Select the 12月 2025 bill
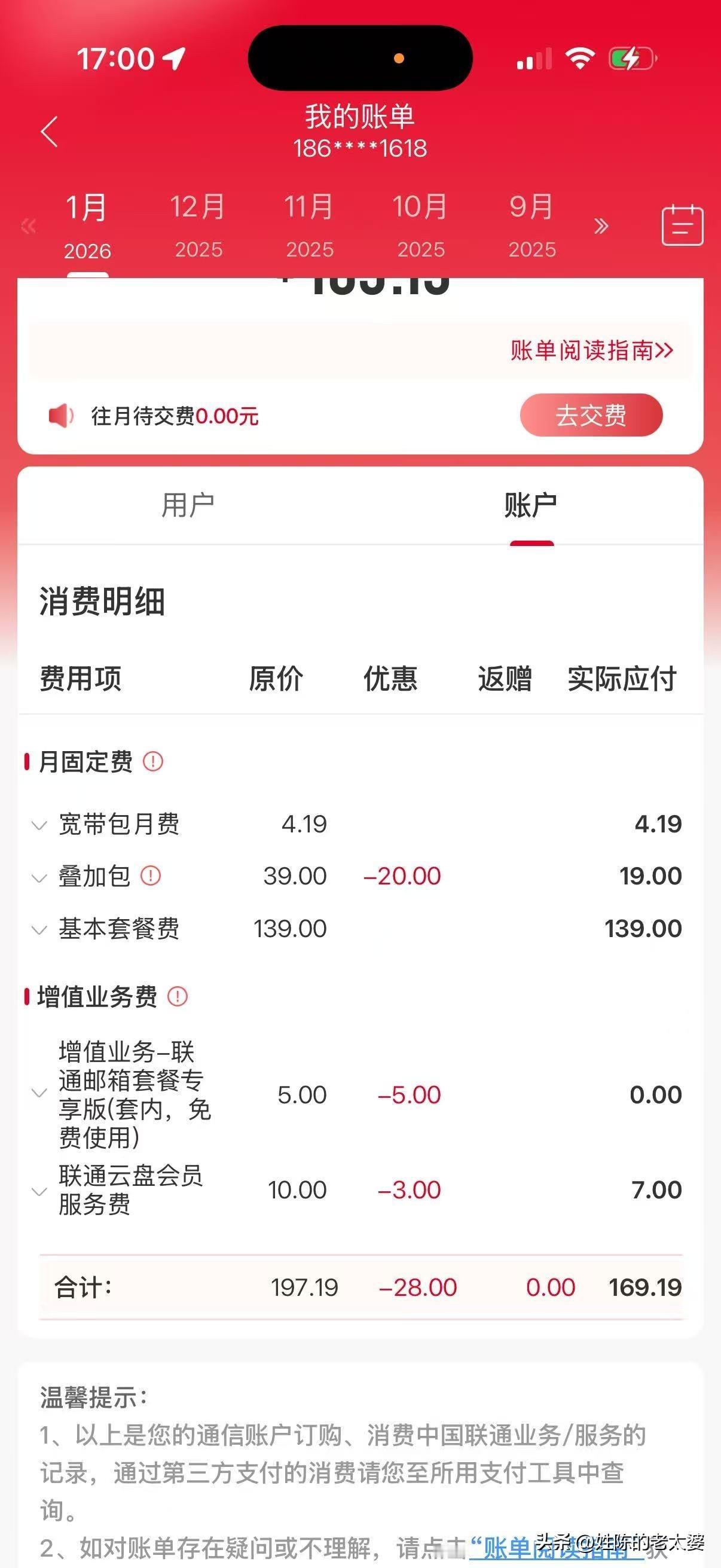This screenshot has width=721, height=1568. 198,226
